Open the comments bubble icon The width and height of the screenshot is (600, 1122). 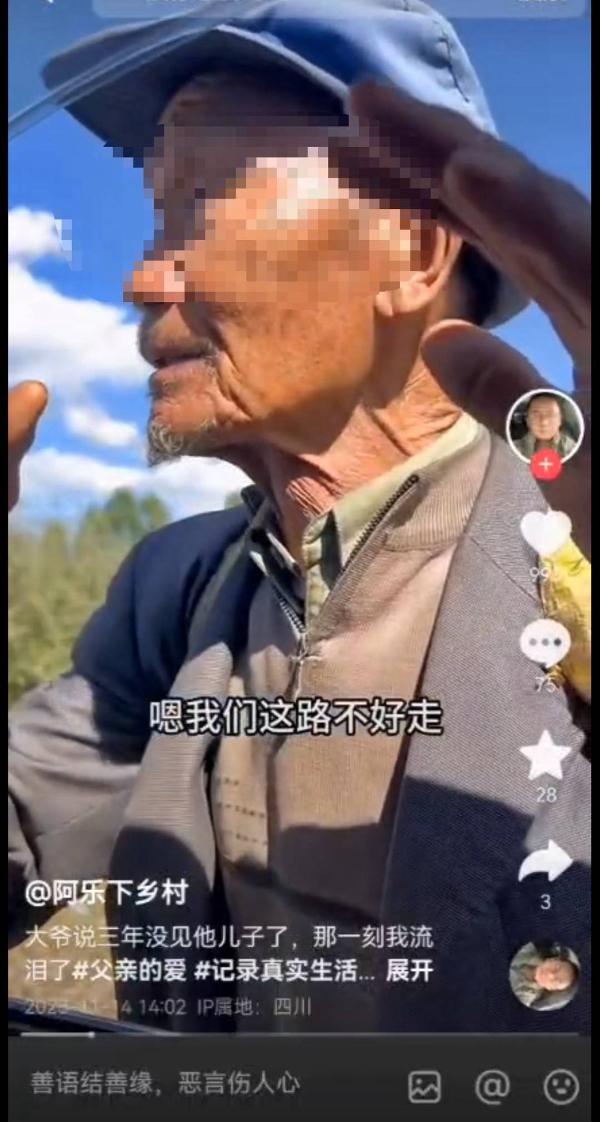pyautogui.click(x=546, y=642)
